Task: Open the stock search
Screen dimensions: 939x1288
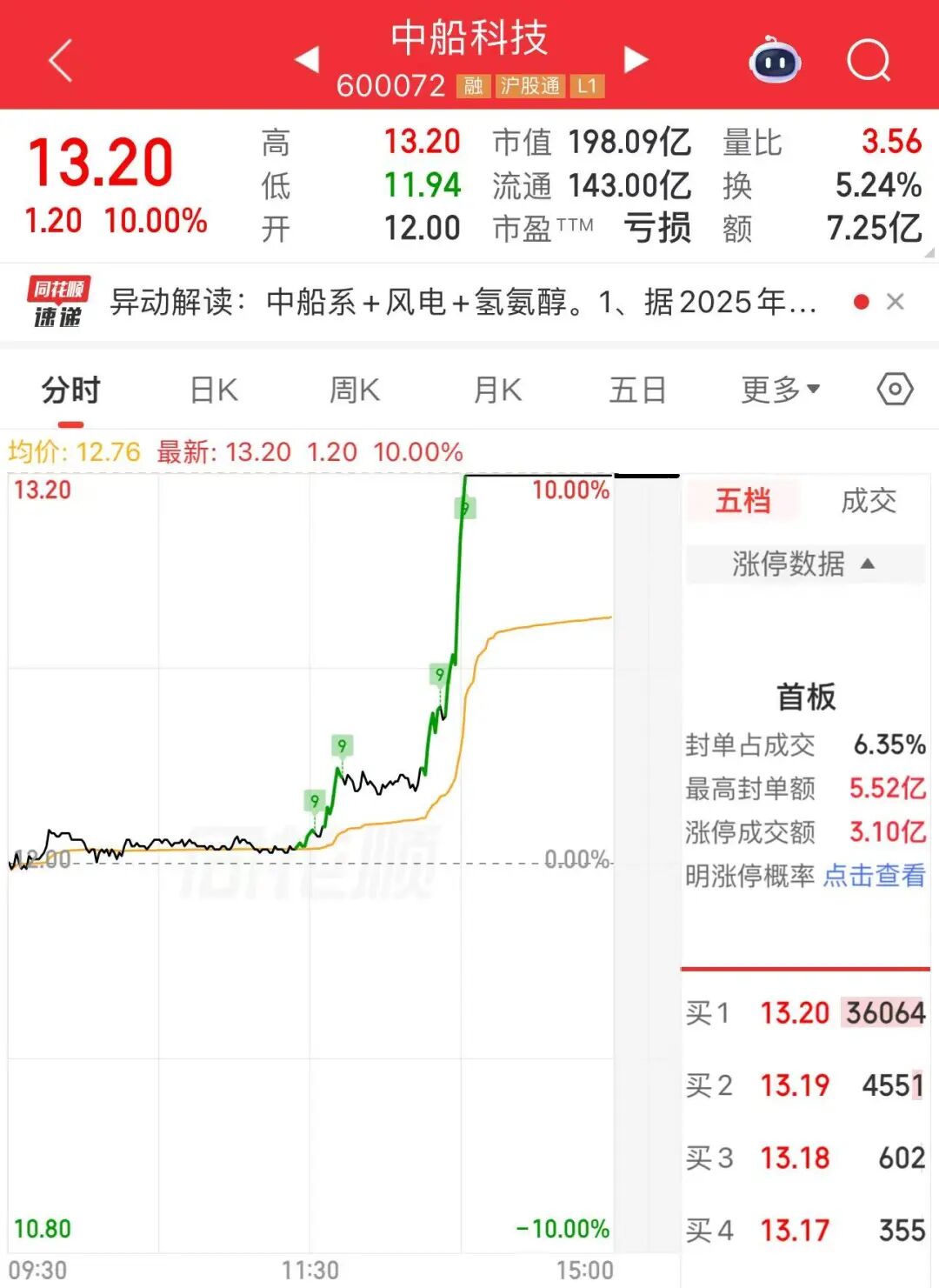Action: coord(869,60)
